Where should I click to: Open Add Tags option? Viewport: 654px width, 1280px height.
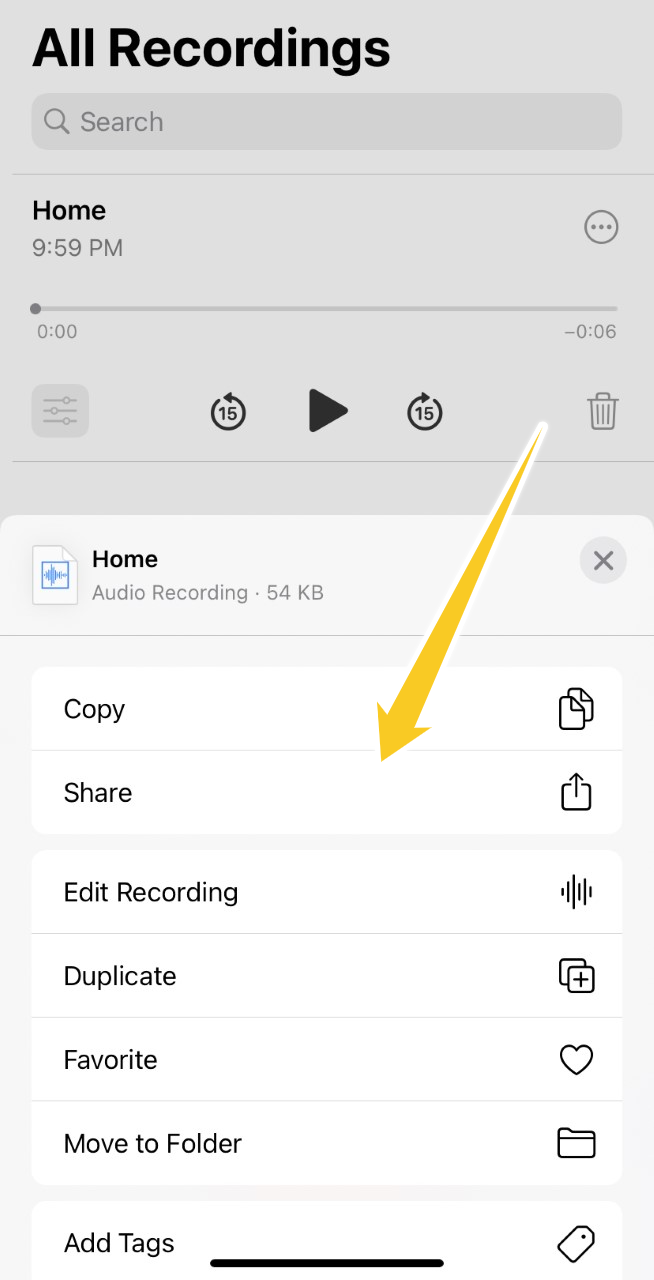click(x=327, y=1243)
